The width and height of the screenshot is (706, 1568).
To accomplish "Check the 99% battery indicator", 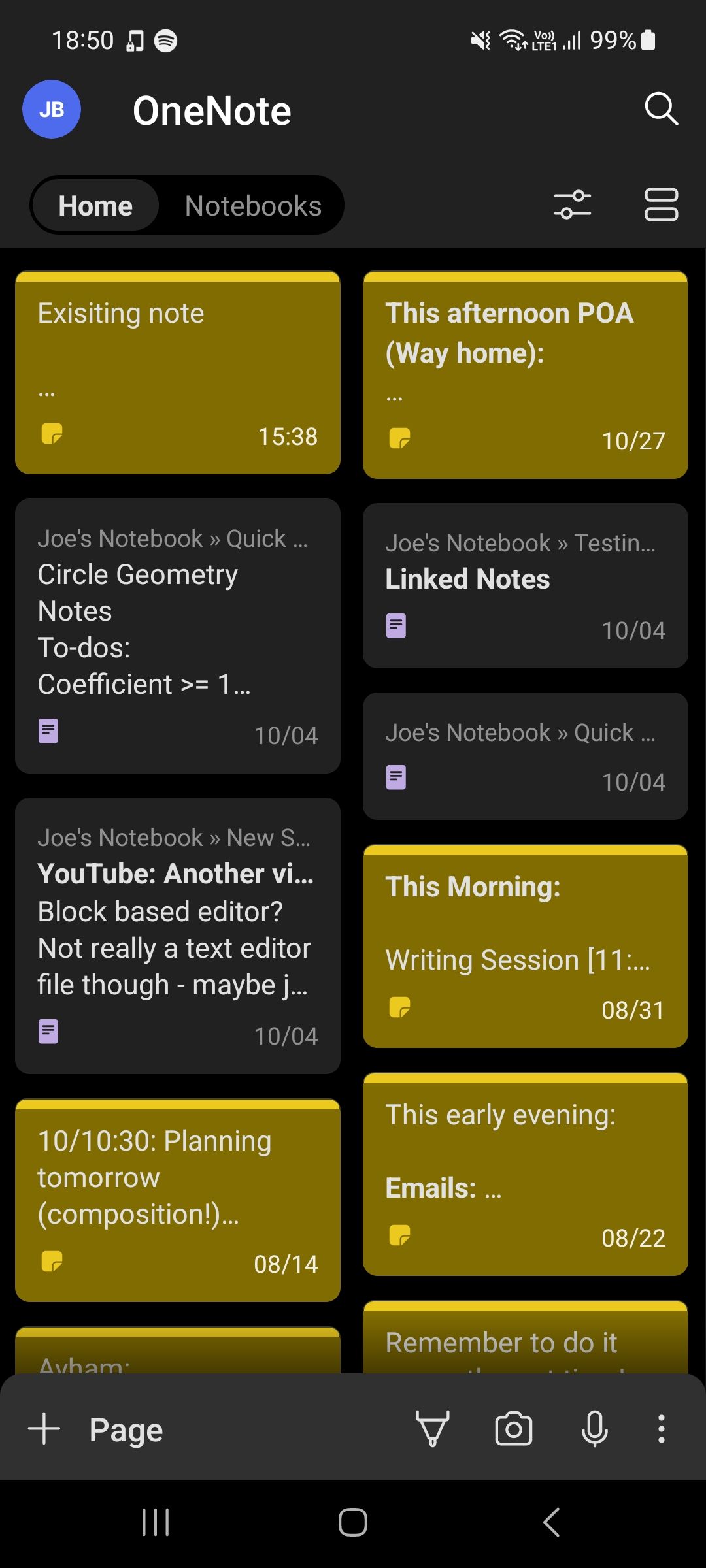I will pyautogui.click(x=619, y=41).
